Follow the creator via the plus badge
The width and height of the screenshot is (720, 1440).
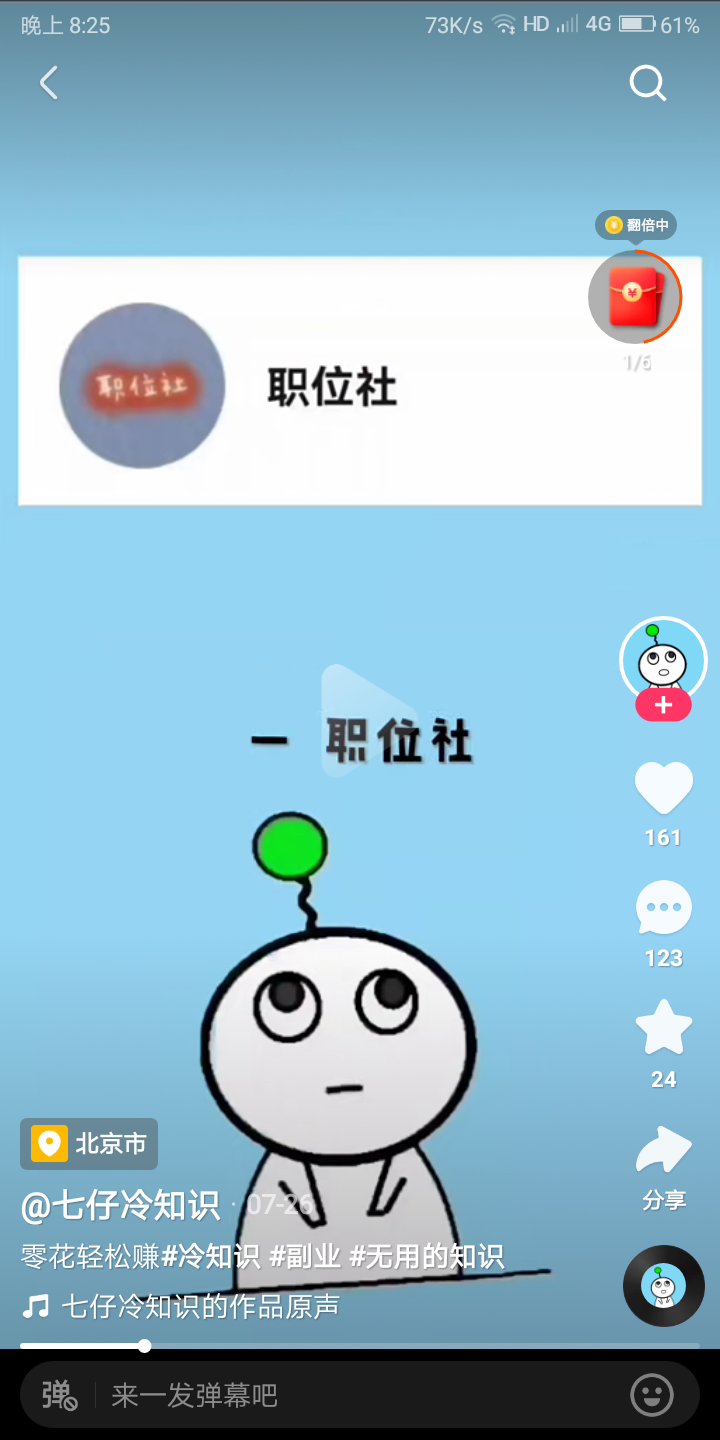click(x=663, y=705)
